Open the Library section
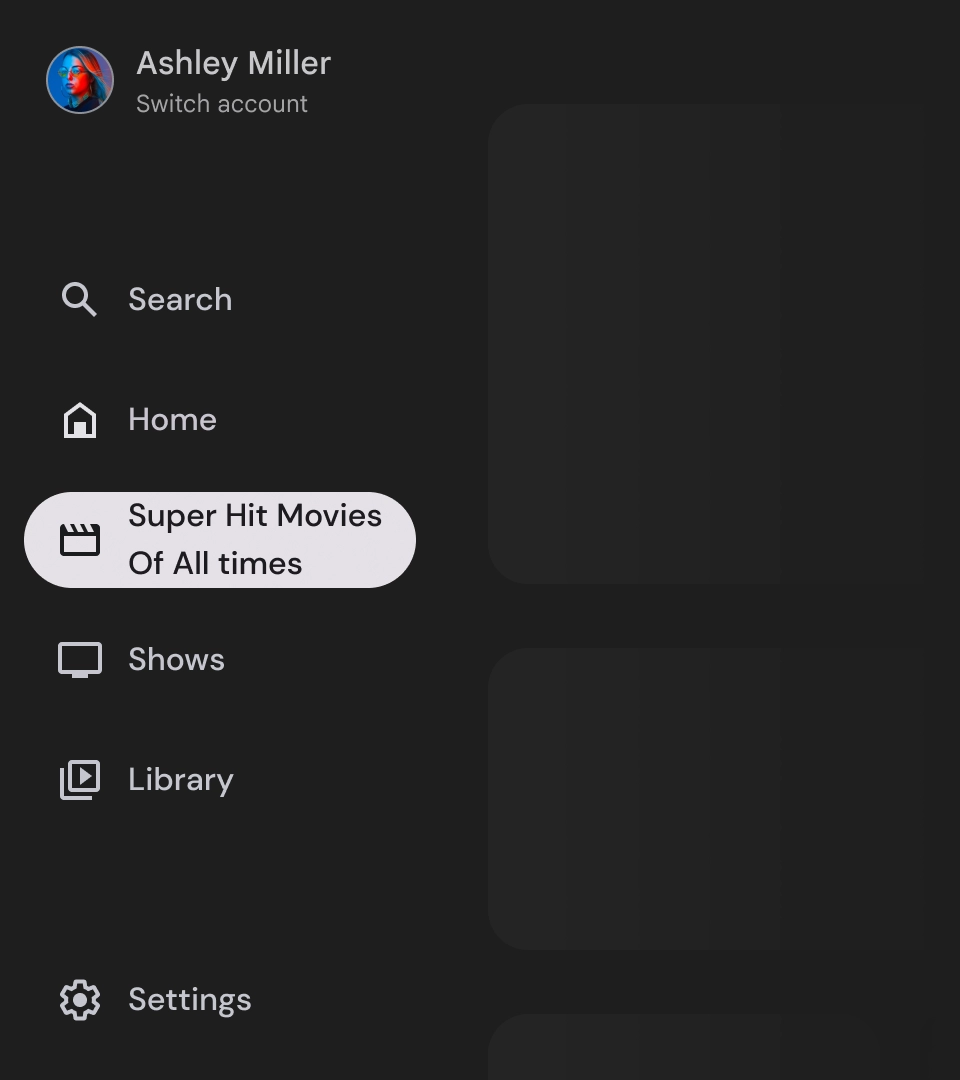 (180, 780)
